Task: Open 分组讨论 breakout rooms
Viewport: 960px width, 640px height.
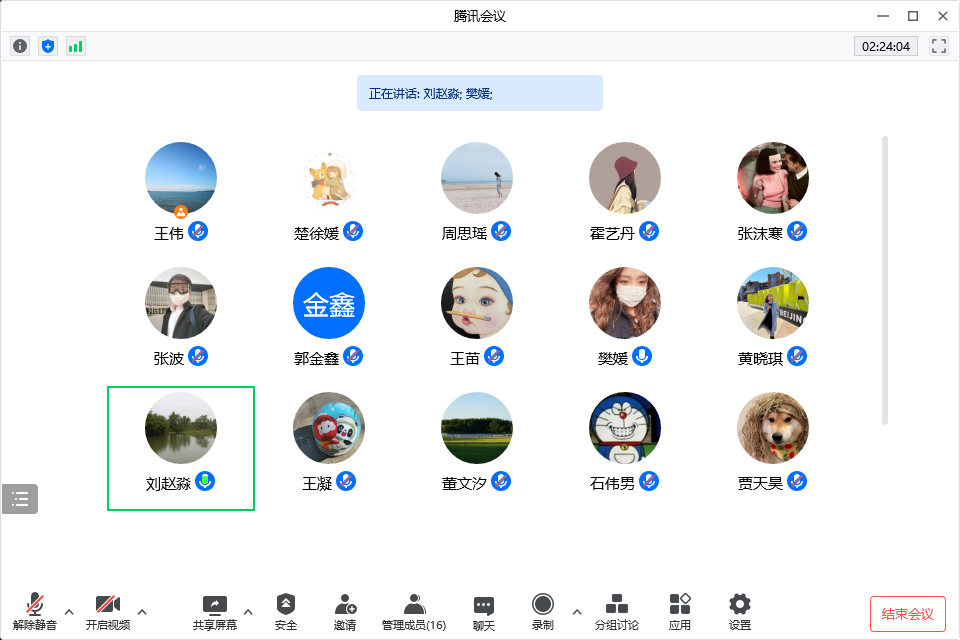Action: 617,610
